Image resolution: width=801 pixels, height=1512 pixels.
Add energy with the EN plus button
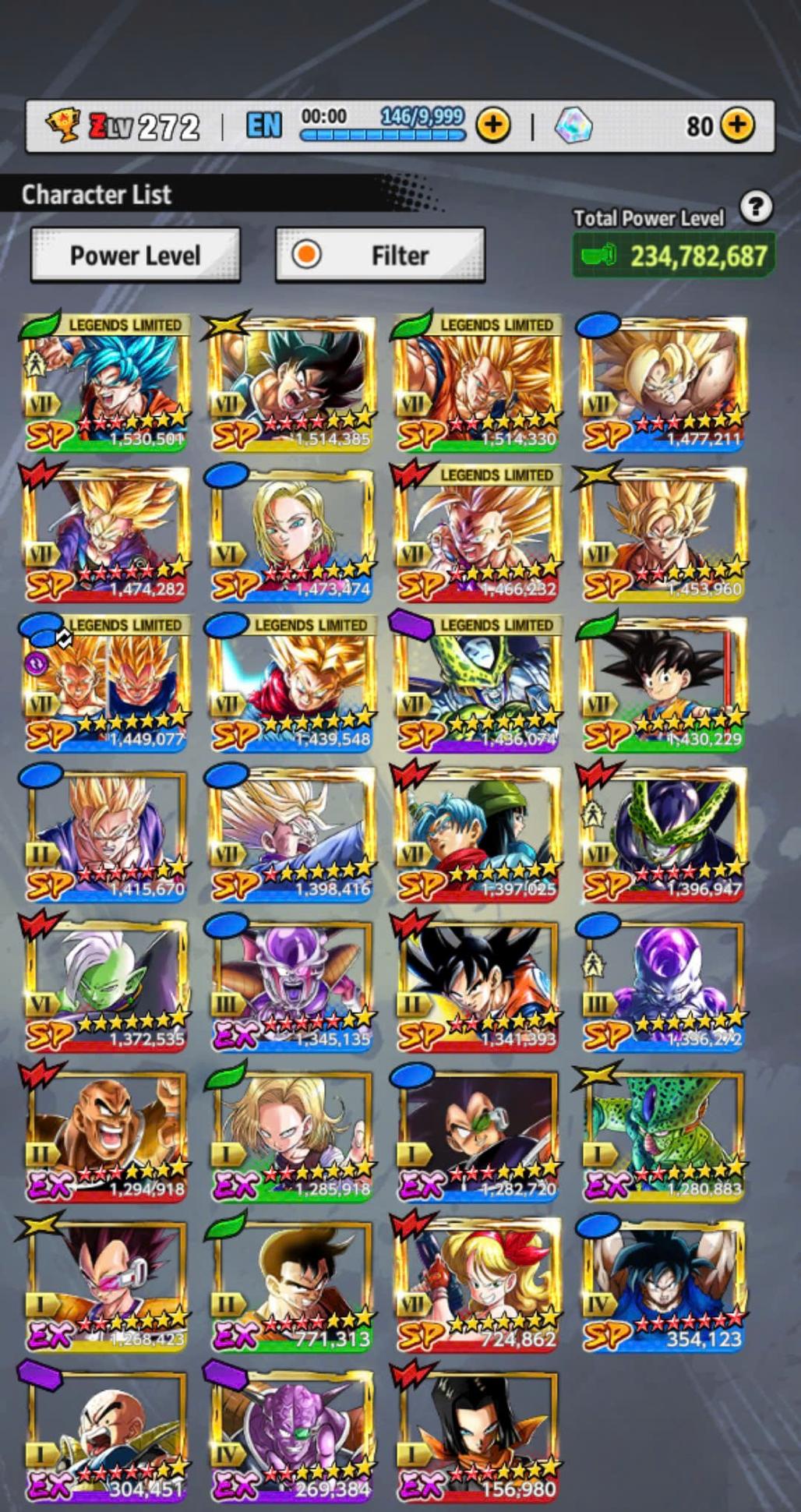[493, 125]
